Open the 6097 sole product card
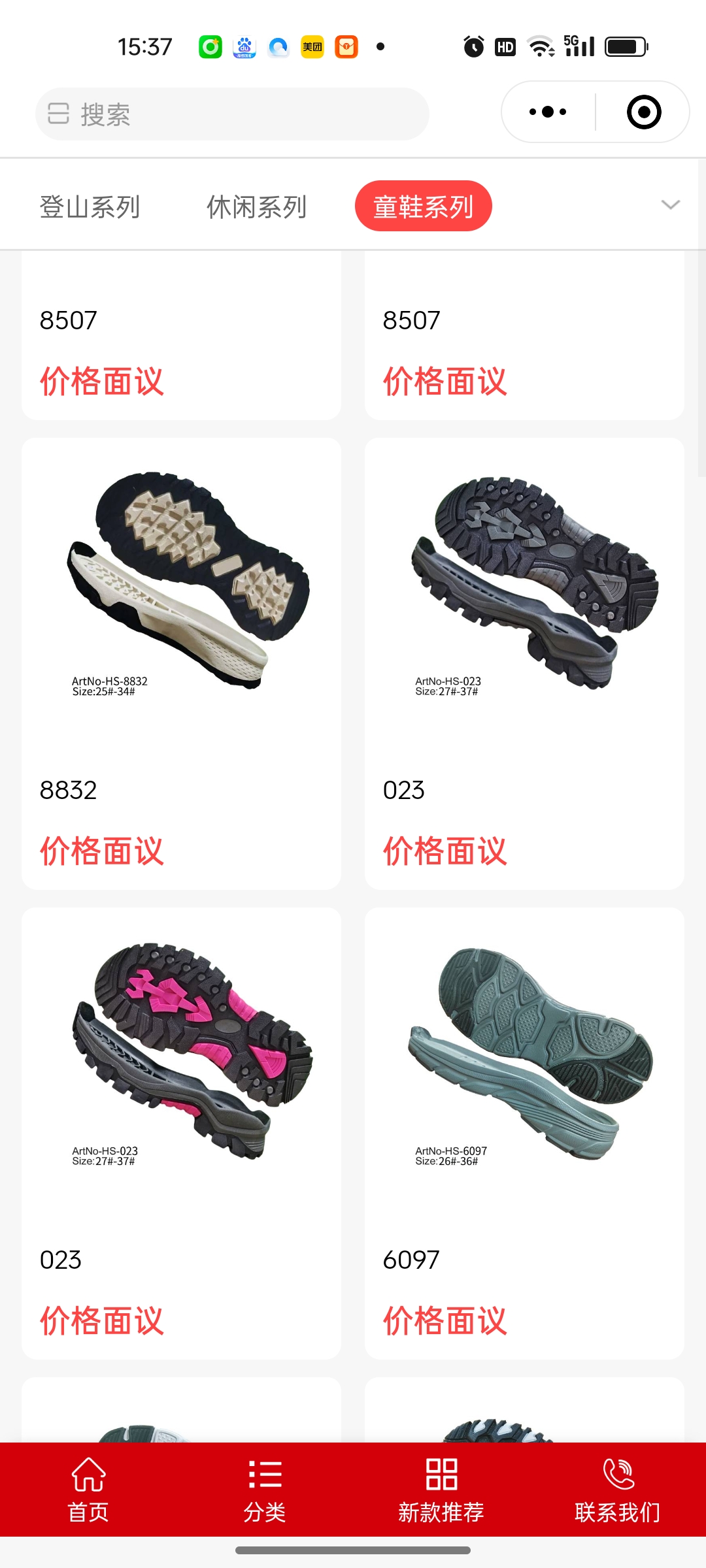Screen dimensions: 706x1568 [524, 1132]
